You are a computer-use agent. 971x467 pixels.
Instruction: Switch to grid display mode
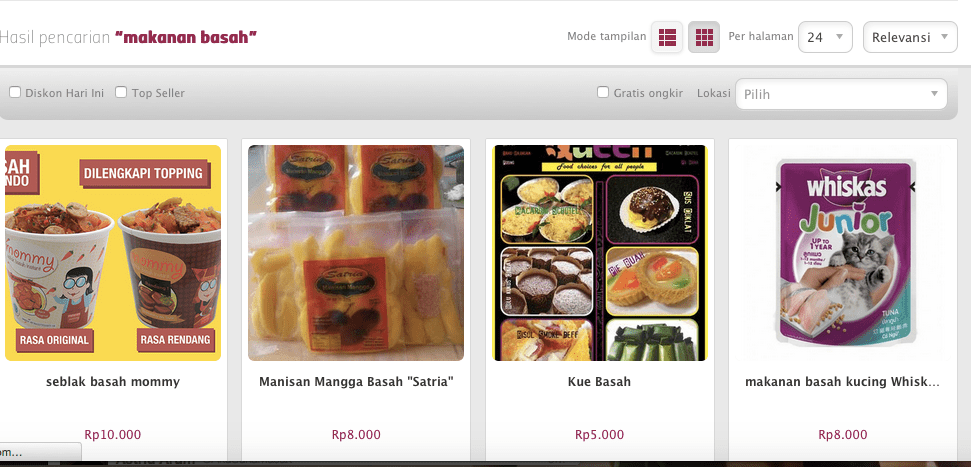(x=704, y=38)
